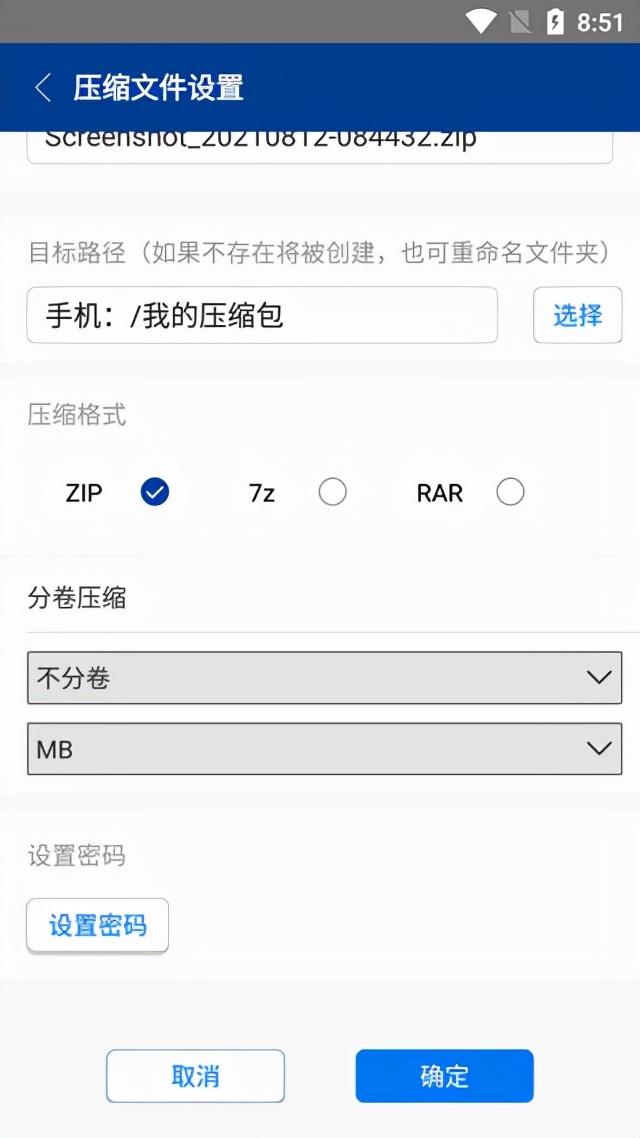The width and height of the screenshot is (640, 1138).
Task: Edit the 目标路径 field 手机:/我的压缩包
Action: [x=261, y=315]
